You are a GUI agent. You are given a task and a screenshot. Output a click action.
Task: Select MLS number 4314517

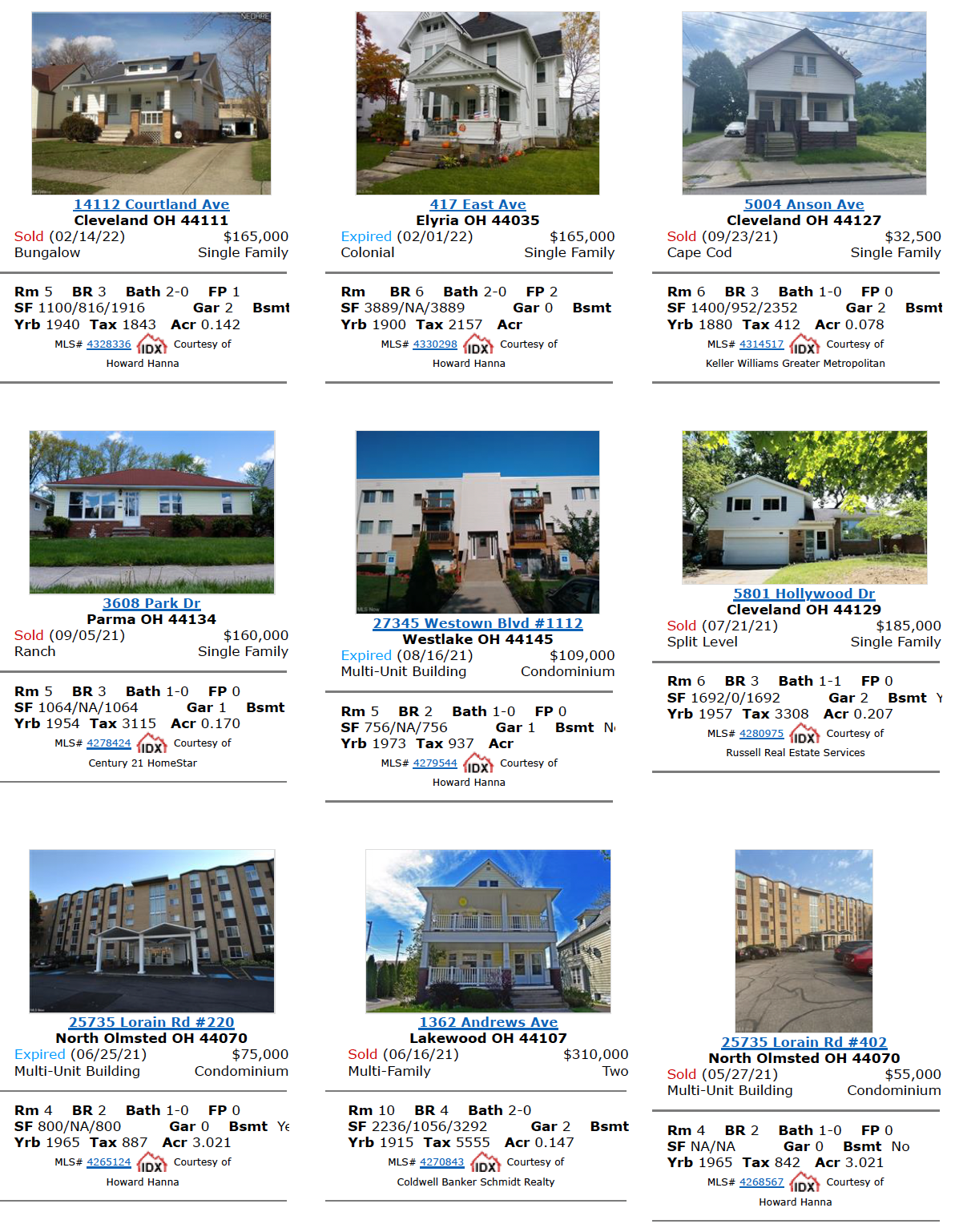point(761,344)
